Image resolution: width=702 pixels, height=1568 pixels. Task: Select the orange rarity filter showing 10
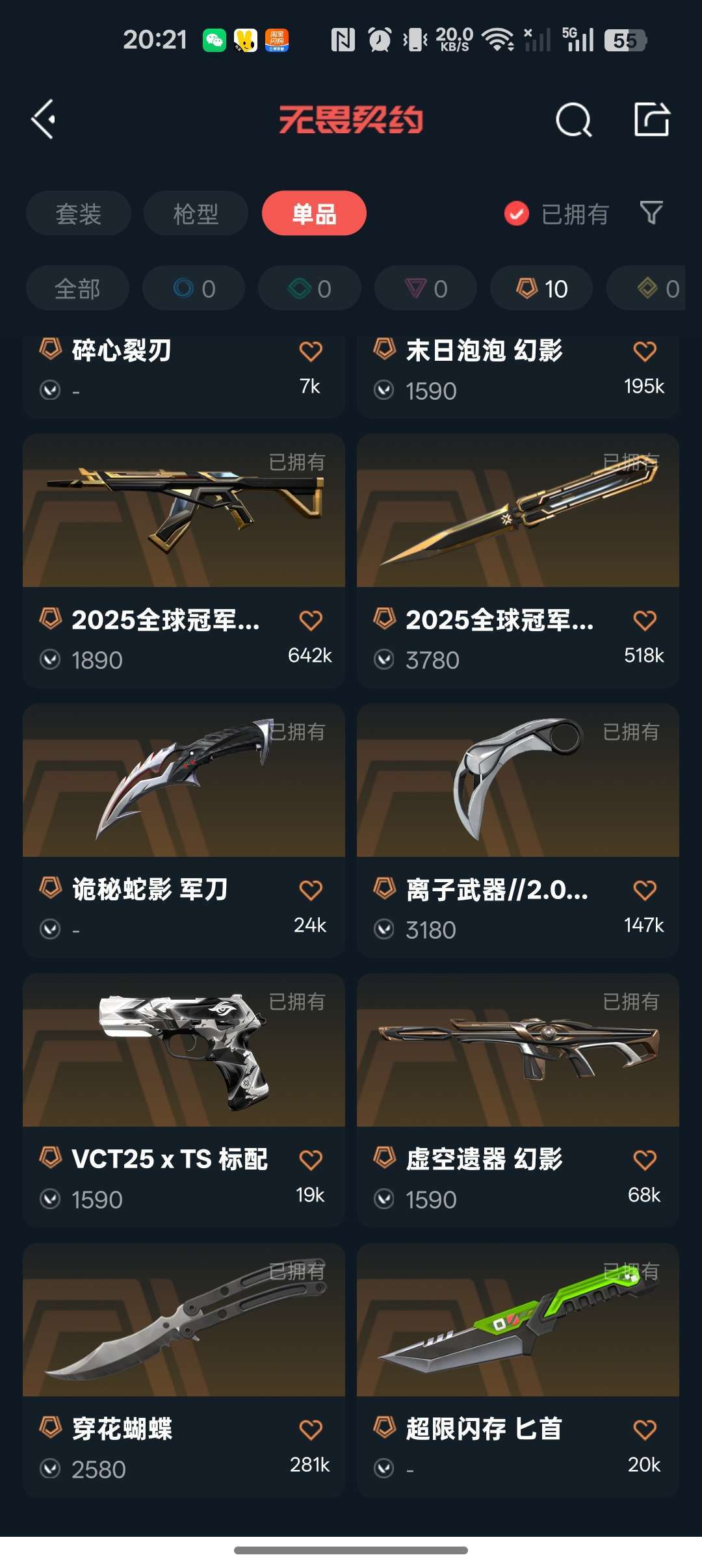[x=541, y=287]
